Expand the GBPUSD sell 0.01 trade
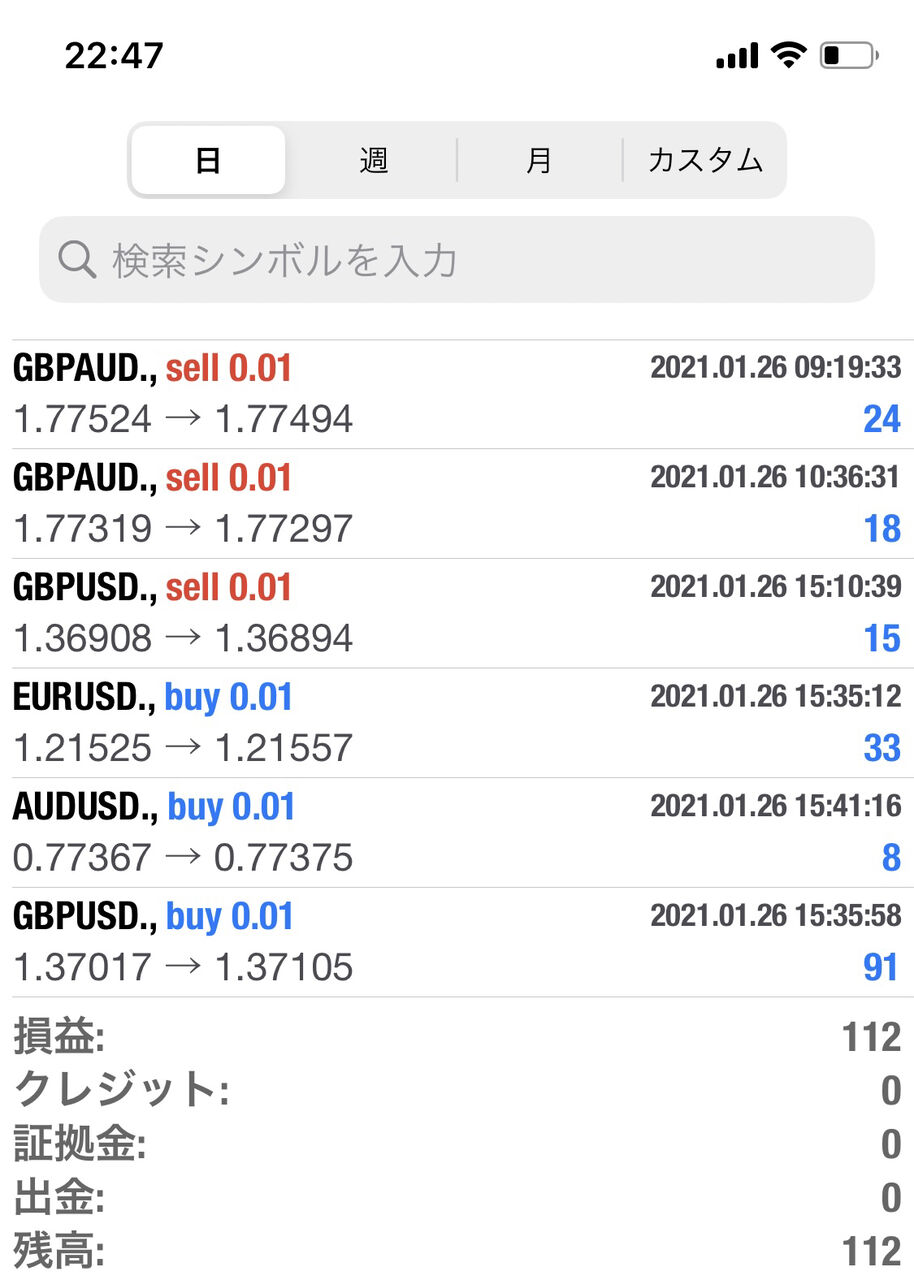The height and width of the screenshot is (1280, 914). tap(457, 614)
